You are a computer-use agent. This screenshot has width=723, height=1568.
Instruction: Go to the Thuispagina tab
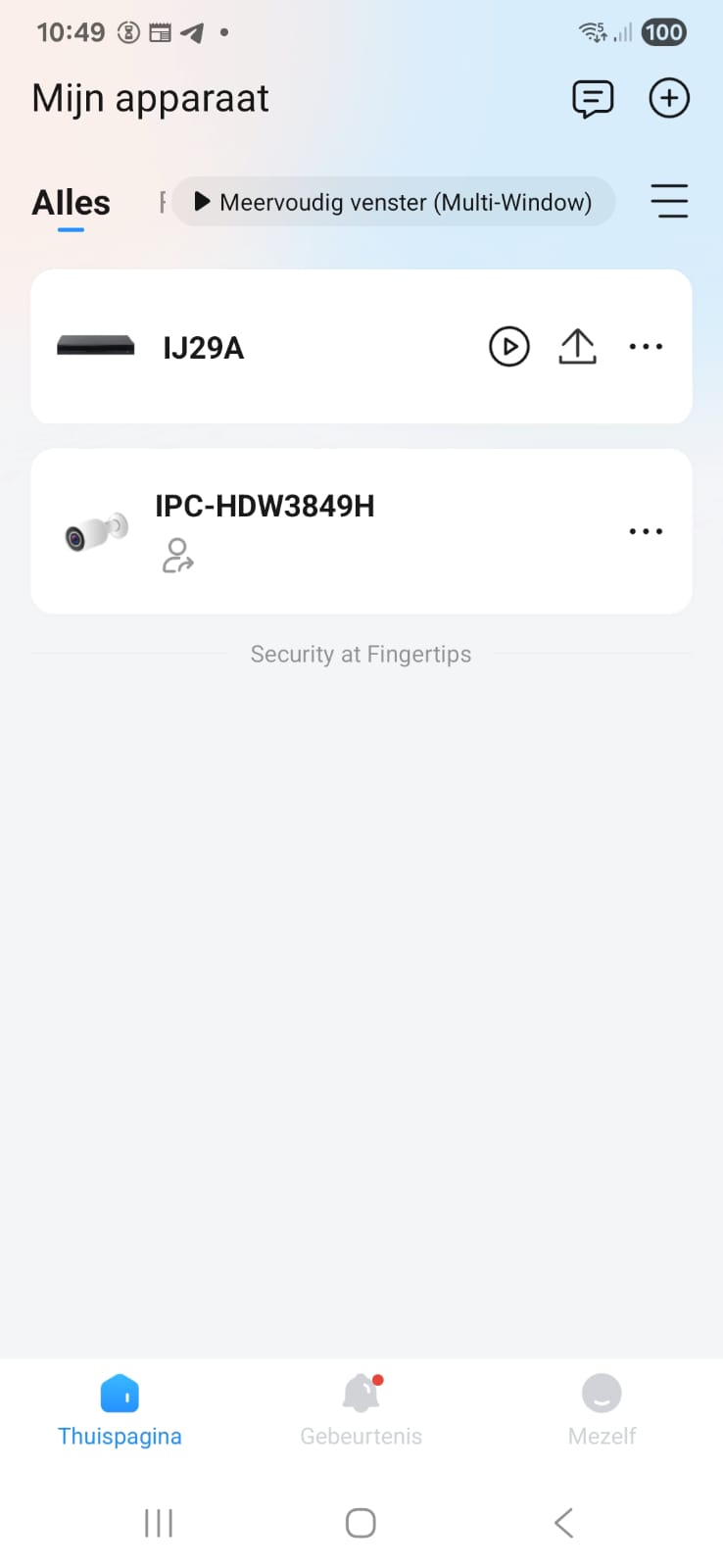point(120,1410)
